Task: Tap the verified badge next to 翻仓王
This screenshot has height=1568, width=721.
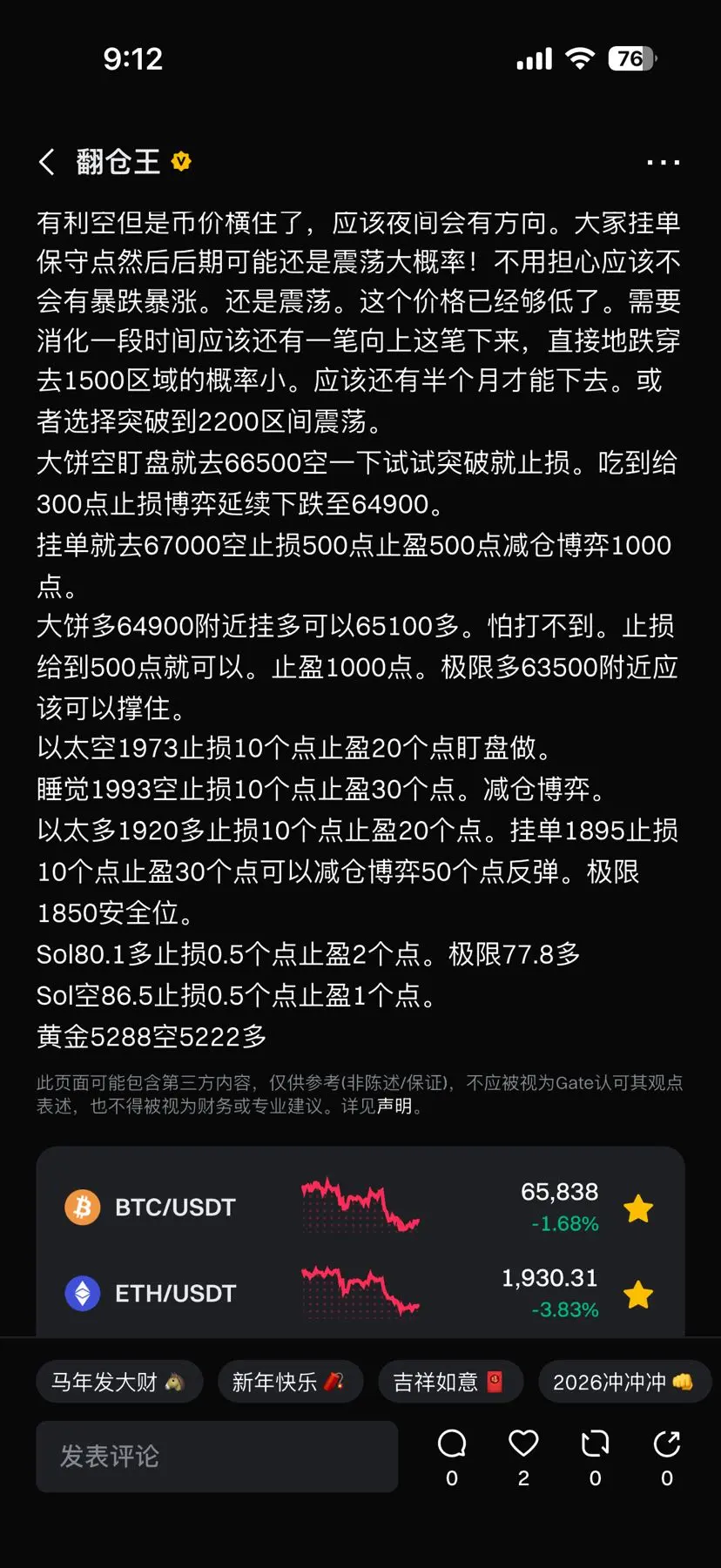Action: (180, 161)
